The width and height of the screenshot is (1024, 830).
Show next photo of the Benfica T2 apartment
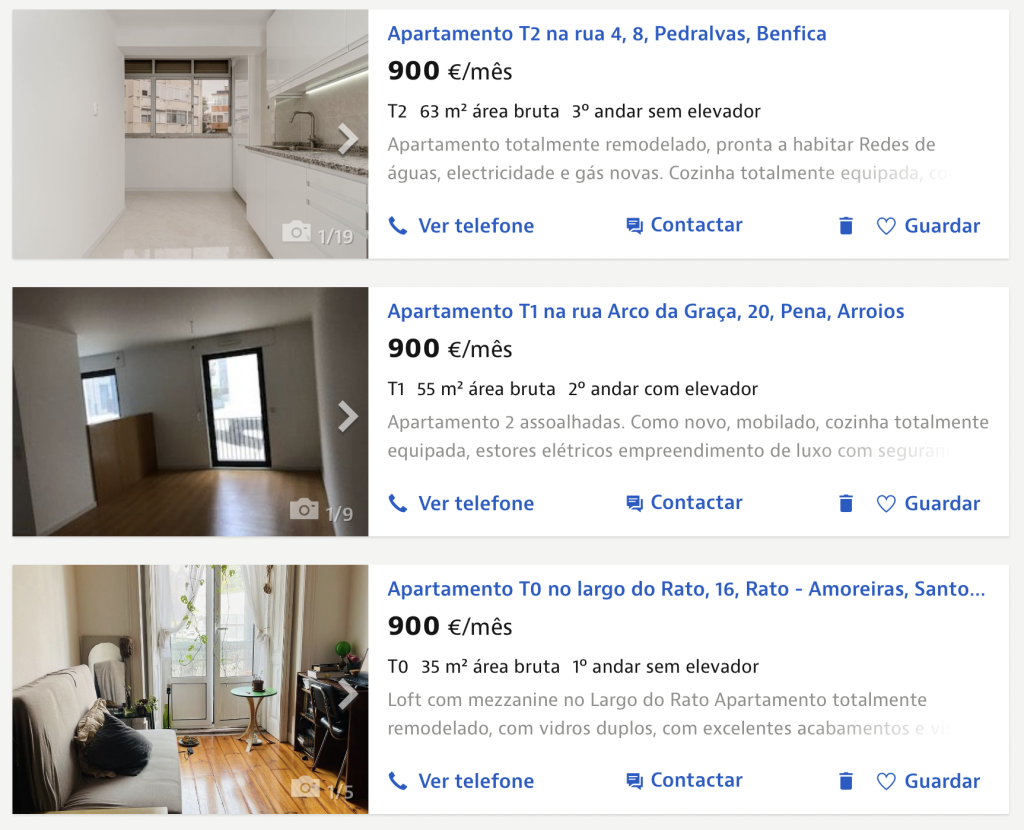[x=348, y=139]
